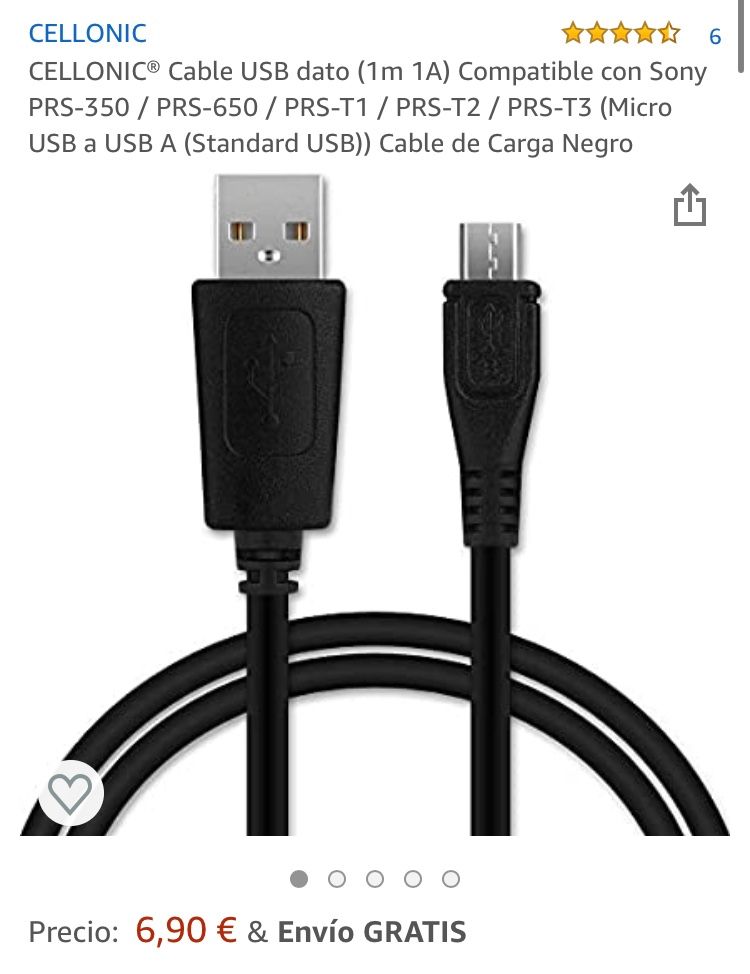Viewport: 750px width, 974px height.
Task: Share this USB cable product
Action: click(x=689, y=207)
